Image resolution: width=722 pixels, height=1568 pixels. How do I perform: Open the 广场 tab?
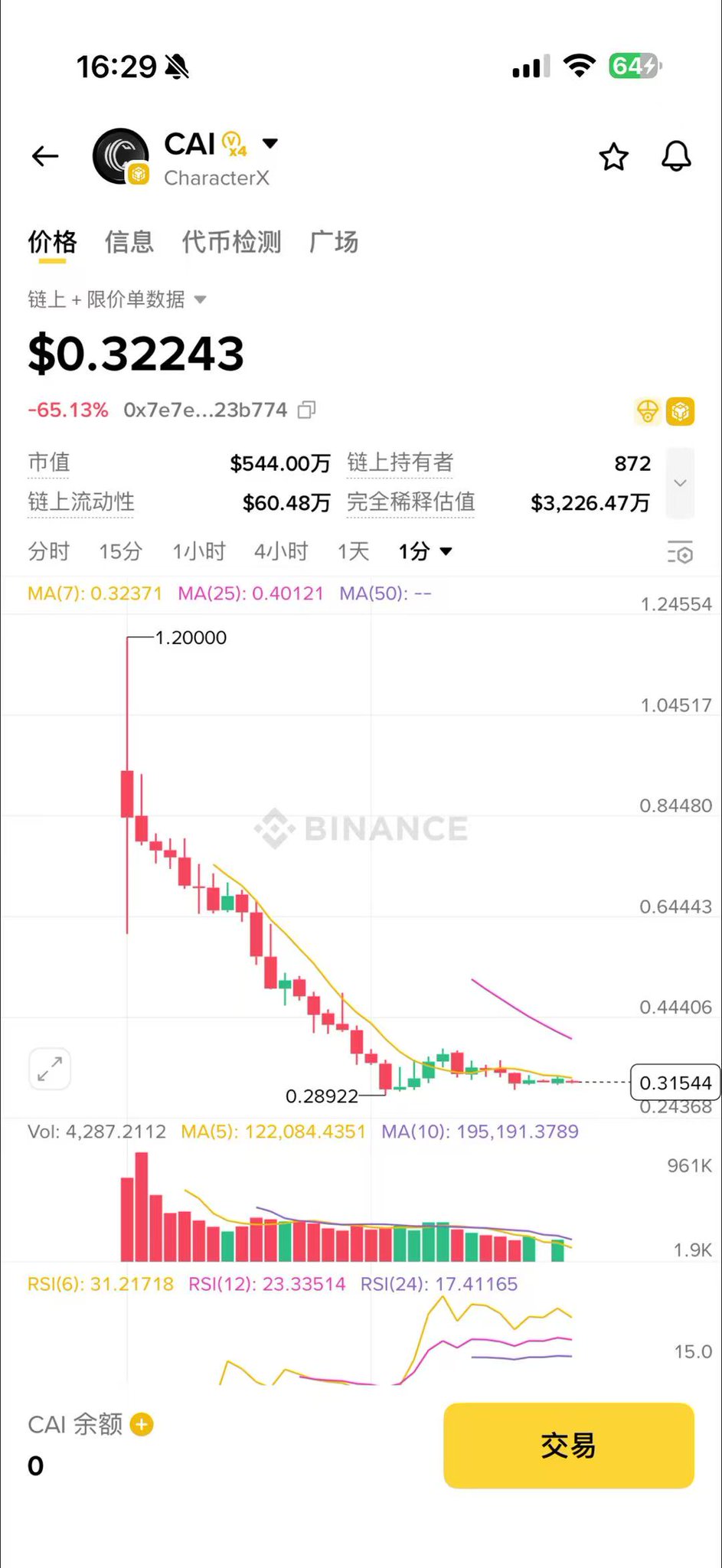[334, 242]
